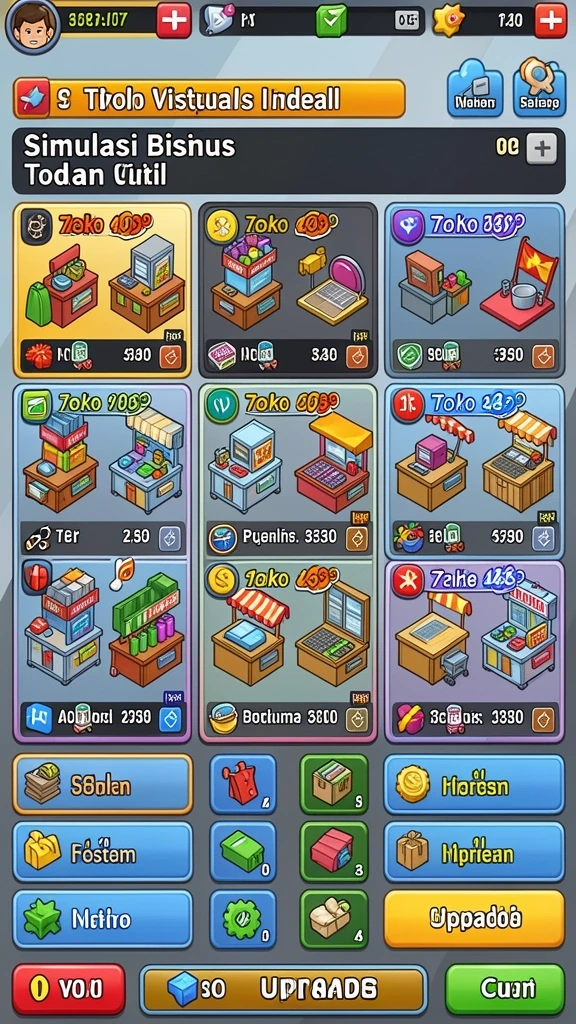Add gems with the red plus beside 120
The image size is (576, 1024).
551,20
